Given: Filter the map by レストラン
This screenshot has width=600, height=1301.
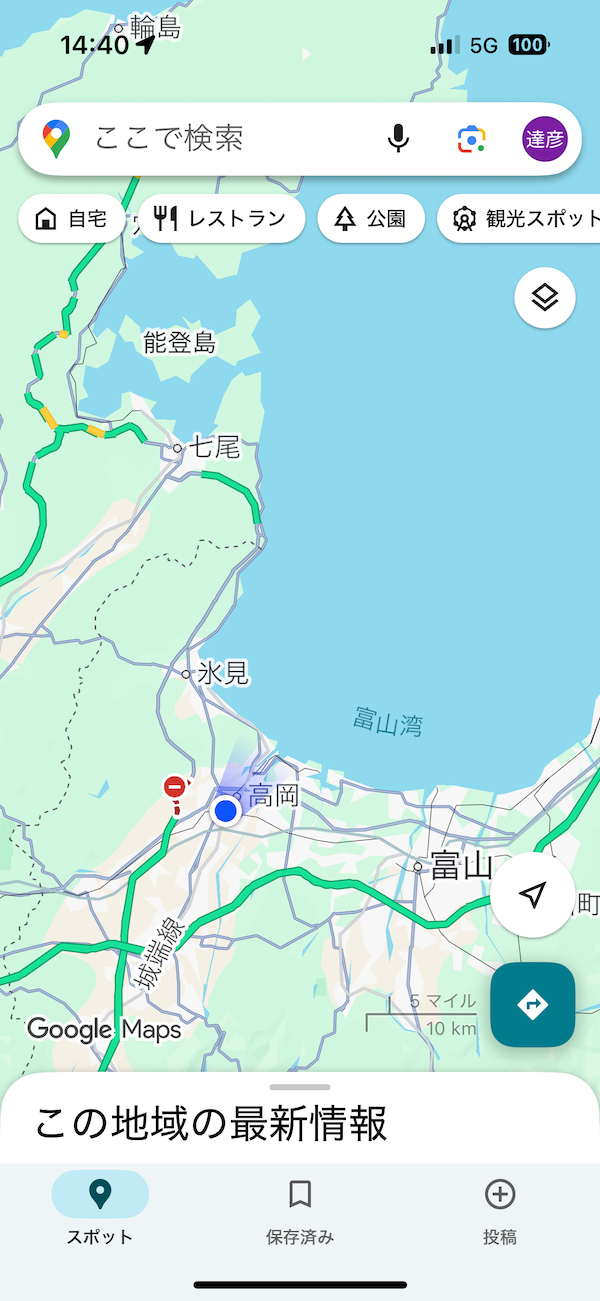Looking at the screenshot, I should [x=221, y=219].
